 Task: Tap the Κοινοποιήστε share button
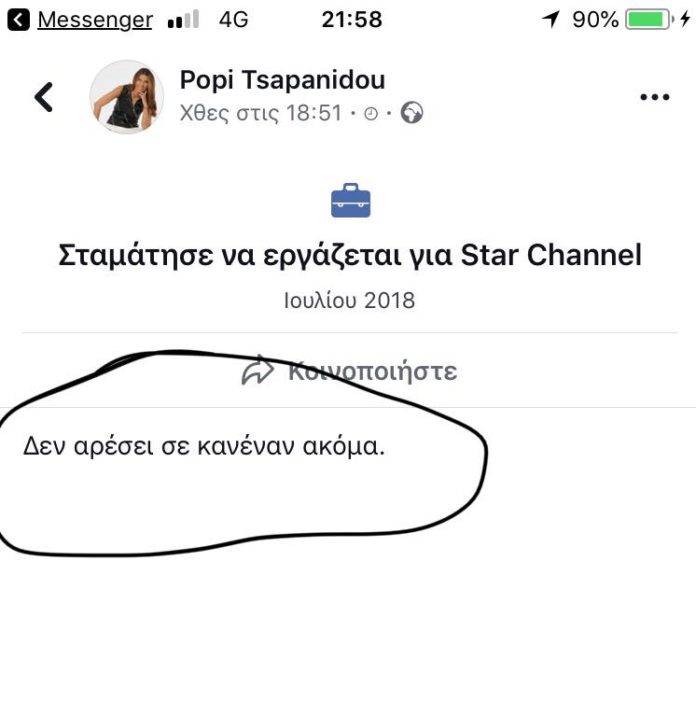[x=349, y=371]
